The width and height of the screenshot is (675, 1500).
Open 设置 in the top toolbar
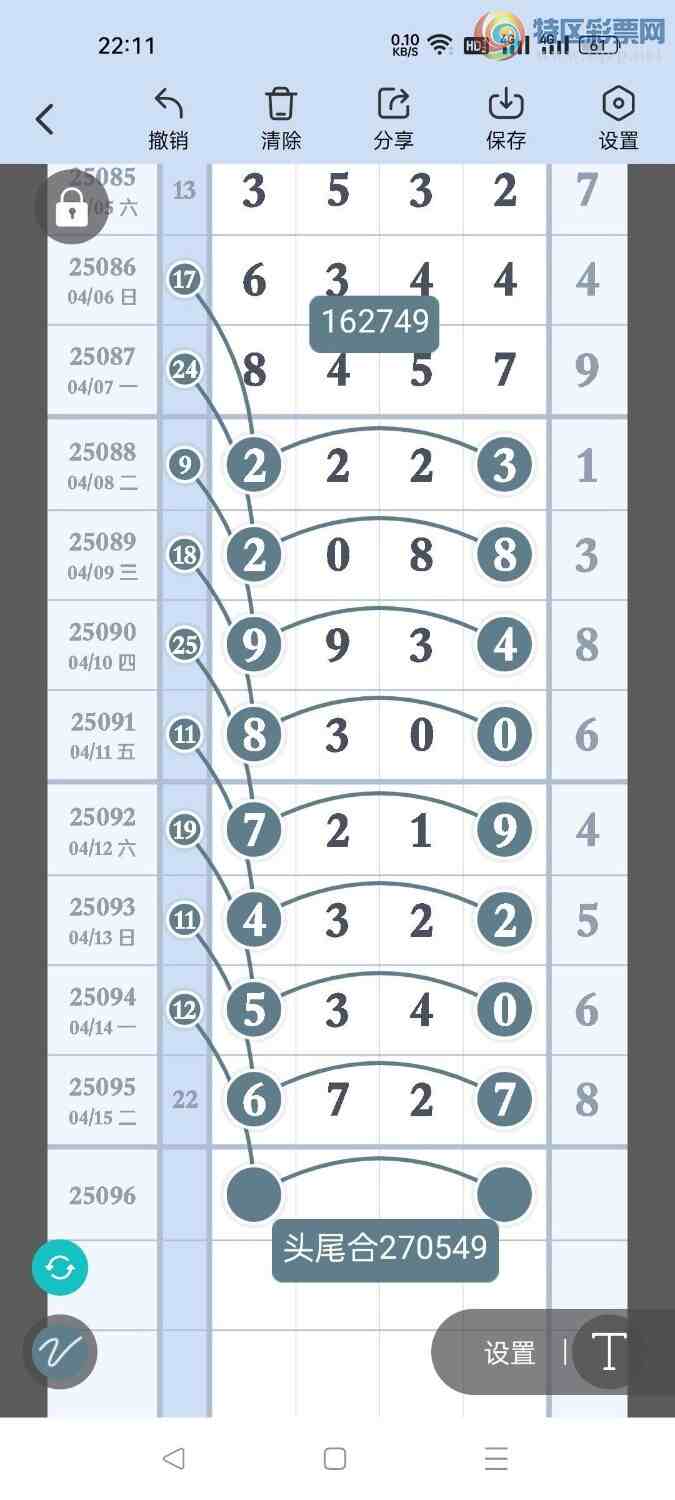pos(618,118)
